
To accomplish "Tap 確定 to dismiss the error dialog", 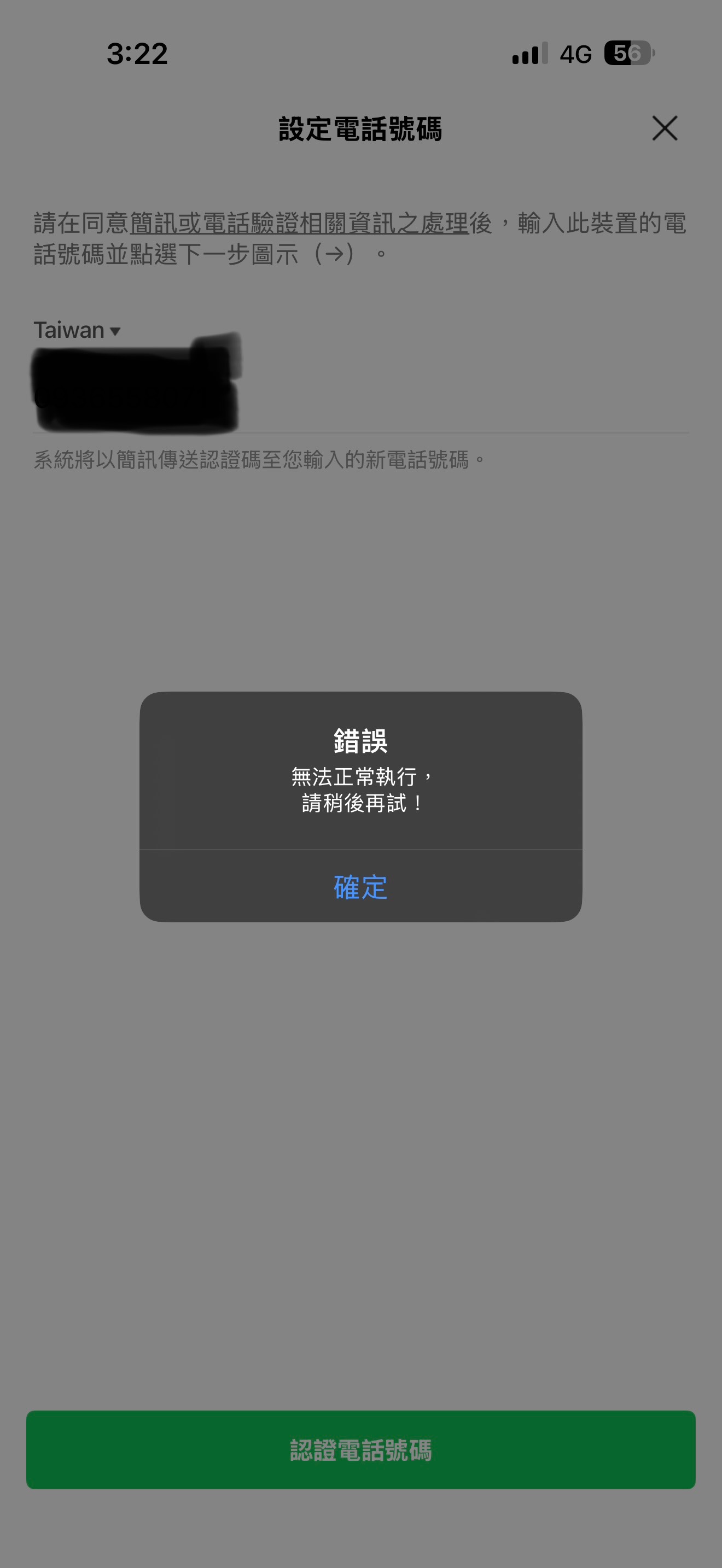I will pyautogui.click(x=360, y=886).
